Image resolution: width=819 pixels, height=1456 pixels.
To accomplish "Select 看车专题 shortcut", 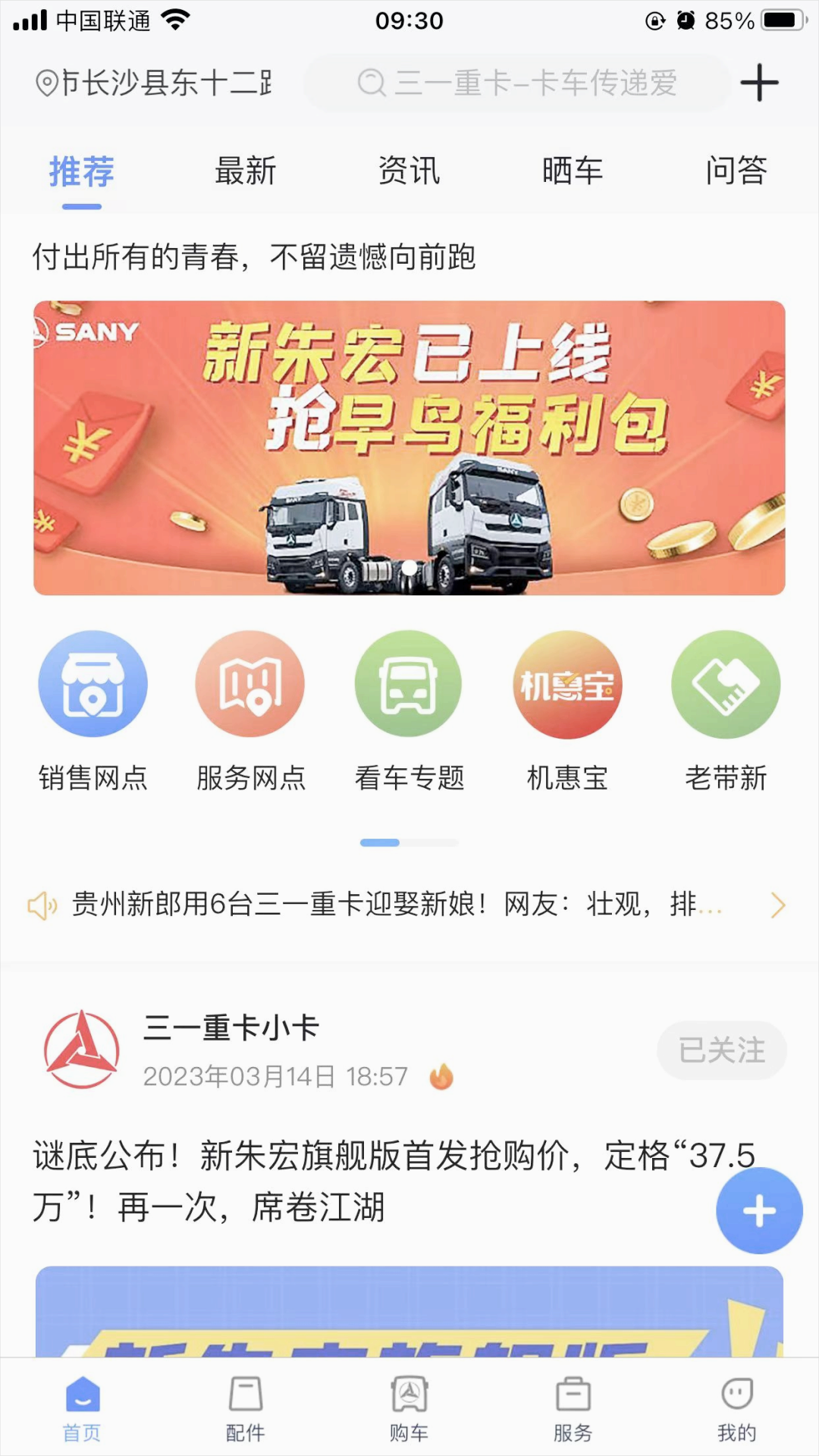I will coord(409,711).
